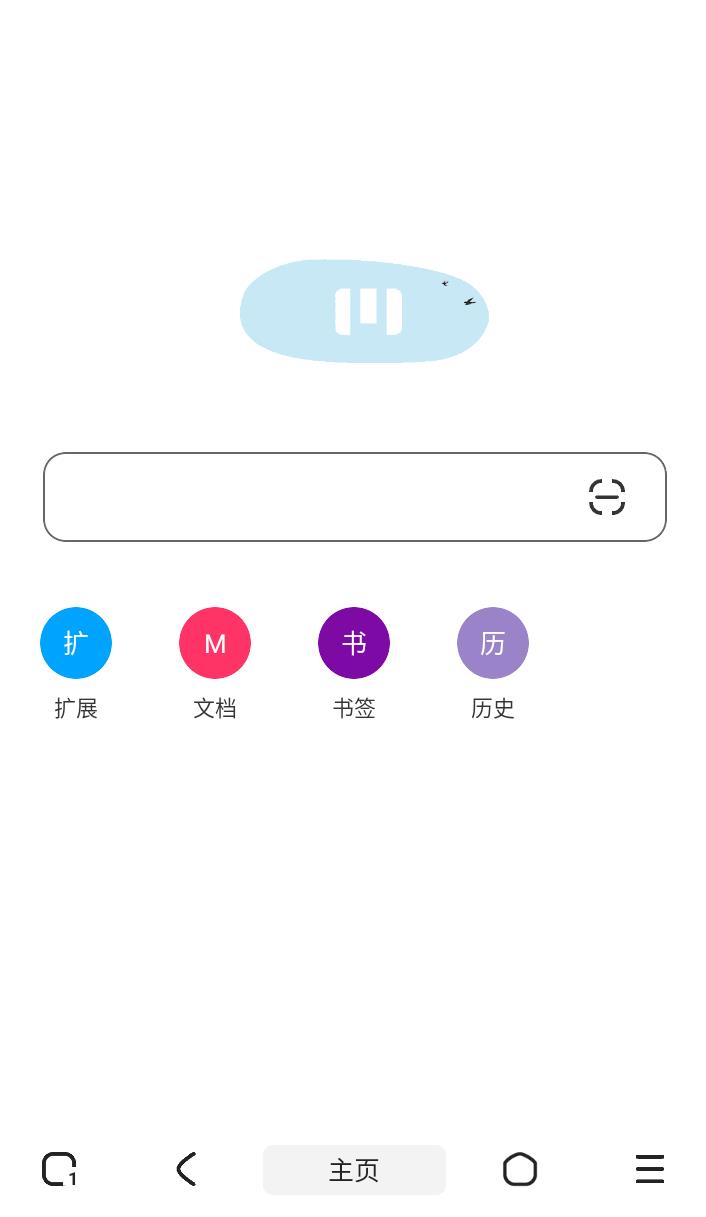The image size is (706, 1217).
Task: Open the 书签 bookmarks shortcut
Action: point(354,643)
